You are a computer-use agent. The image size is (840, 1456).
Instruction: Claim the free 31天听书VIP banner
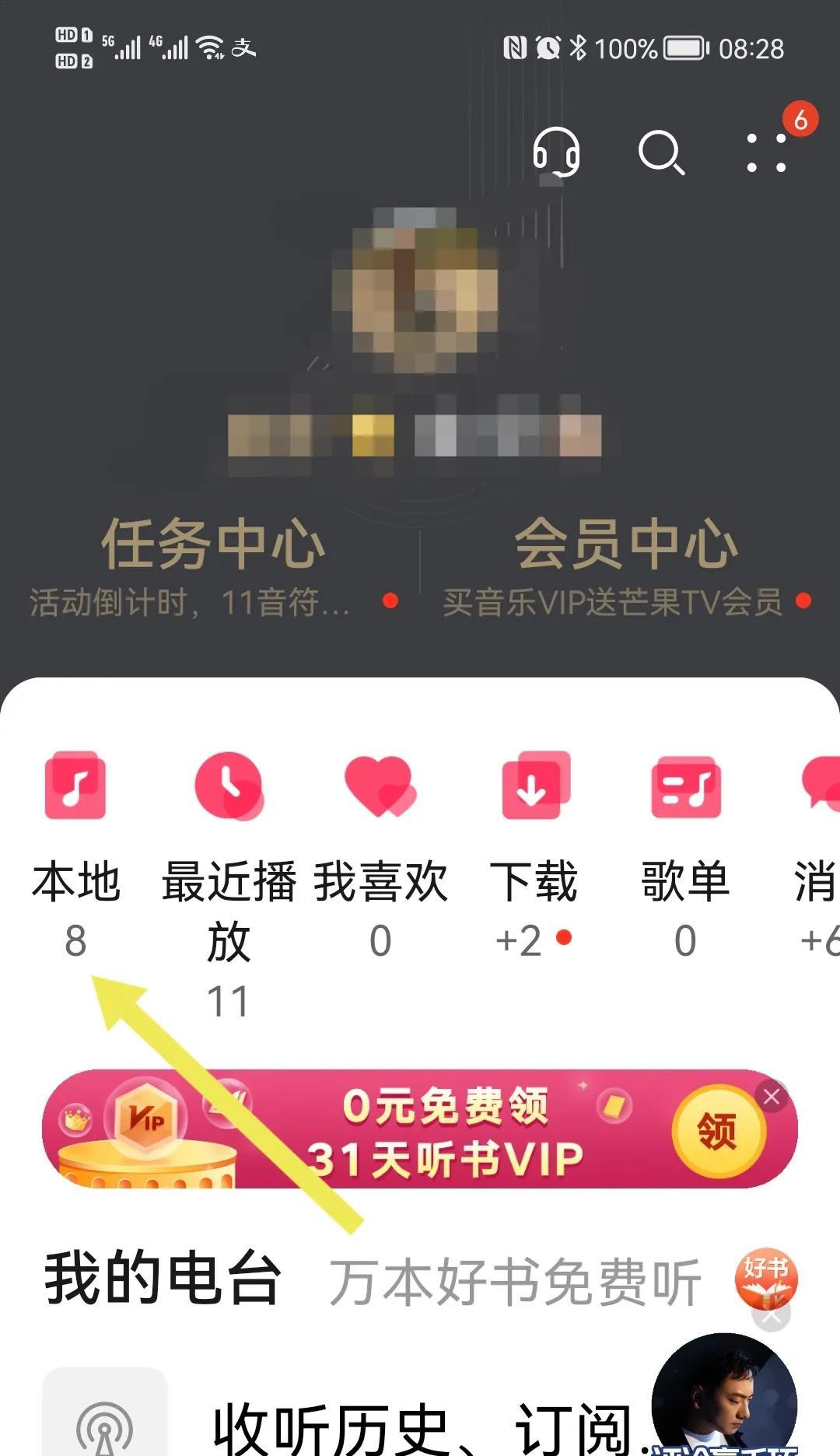click(717, 1130)
